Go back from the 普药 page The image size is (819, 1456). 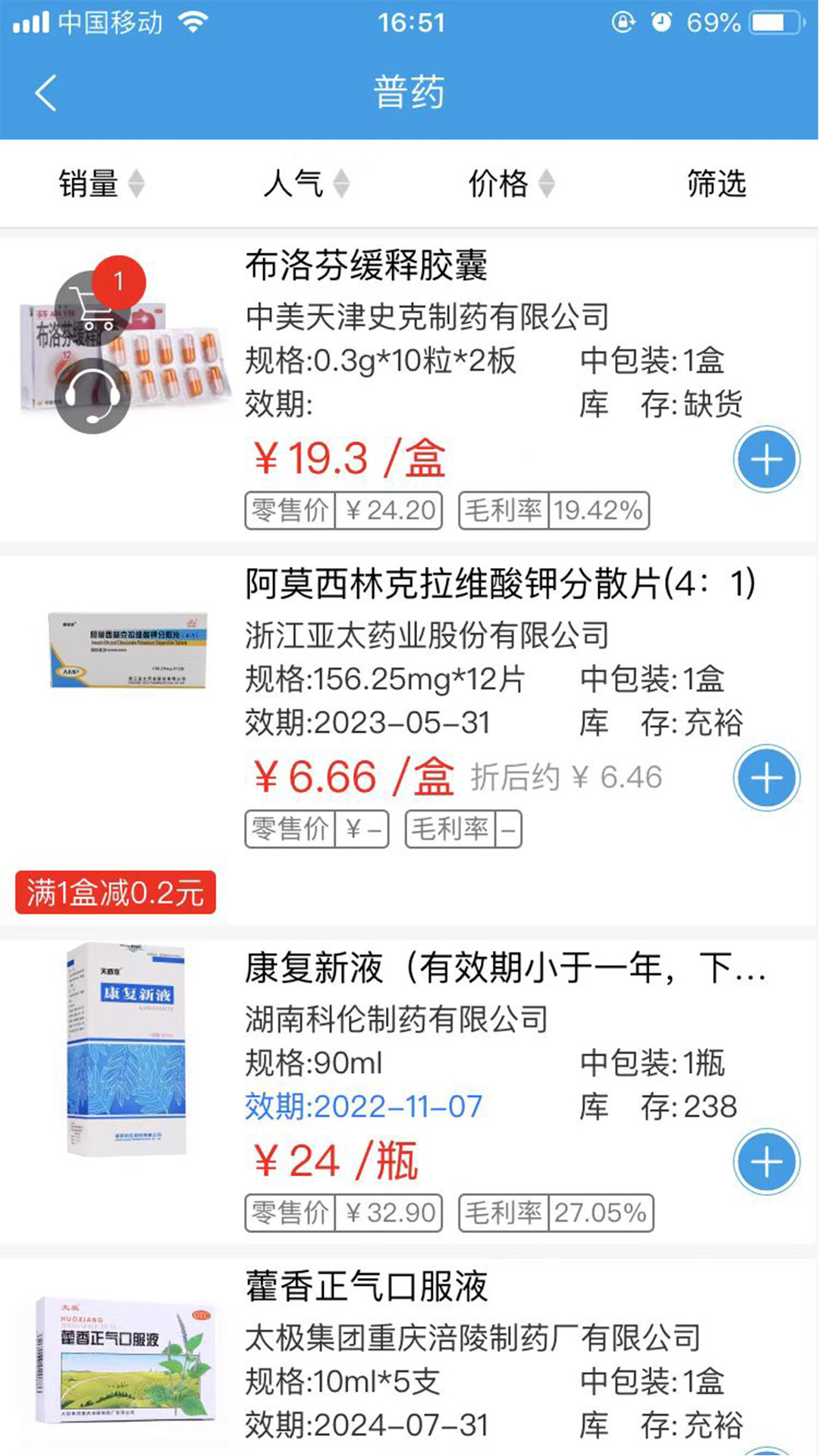[x=45, y=93]
